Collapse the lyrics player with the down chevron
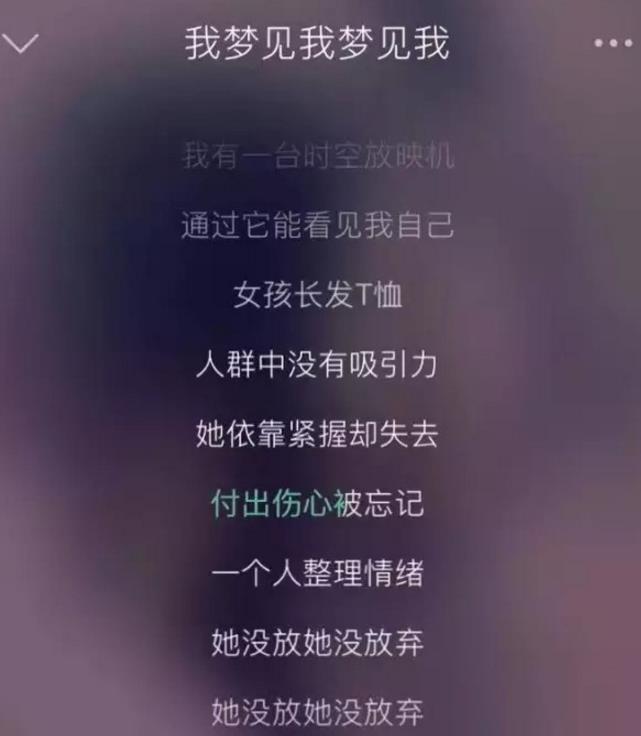This screenshot has width=641, height=736. tap(20, 43)
